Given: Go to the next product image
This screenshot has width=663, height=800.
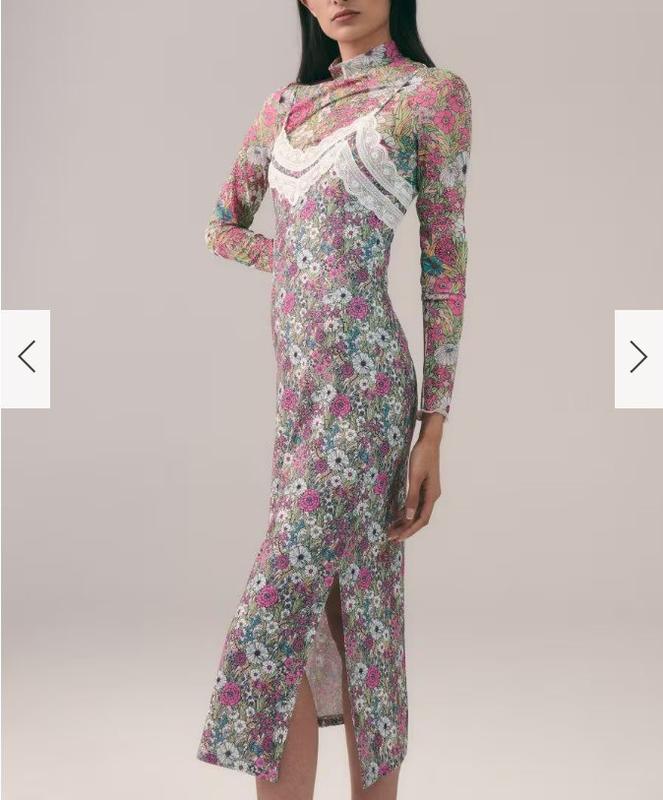Looking at the screenshot, I should coord(638,358).
